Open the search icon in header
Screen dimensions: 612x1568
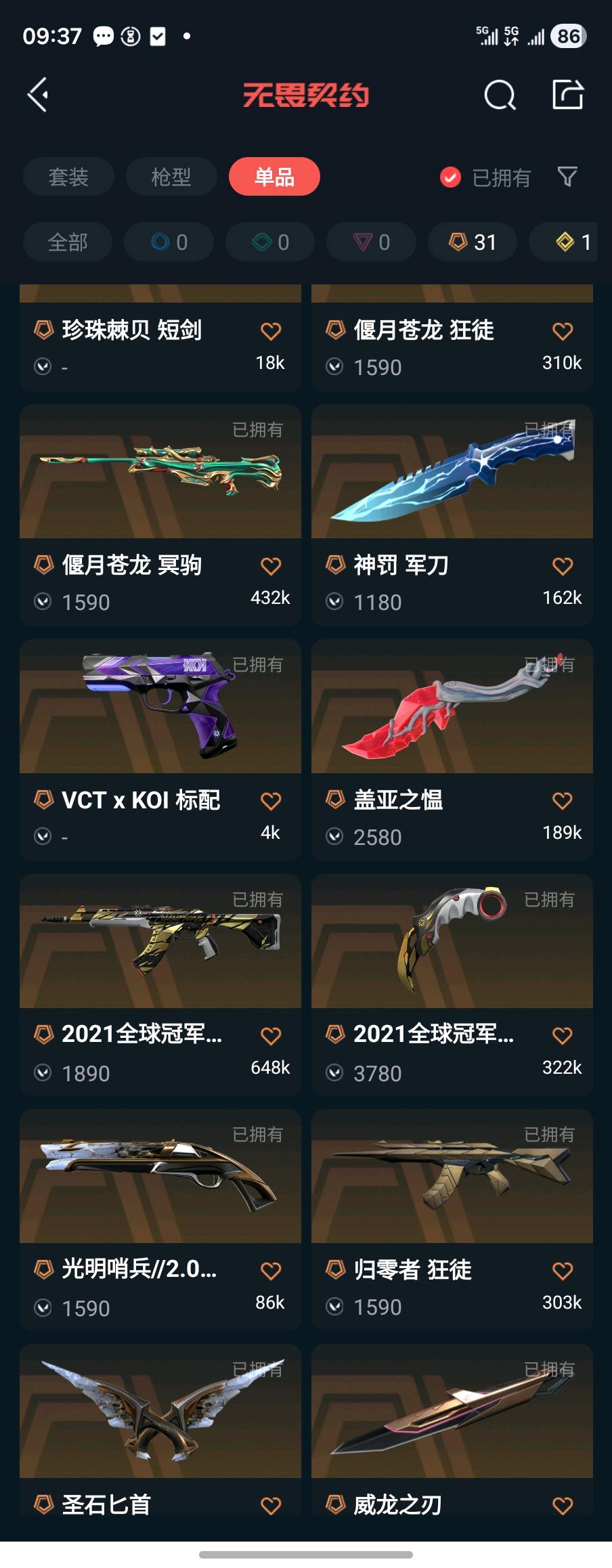click(500, 95)
